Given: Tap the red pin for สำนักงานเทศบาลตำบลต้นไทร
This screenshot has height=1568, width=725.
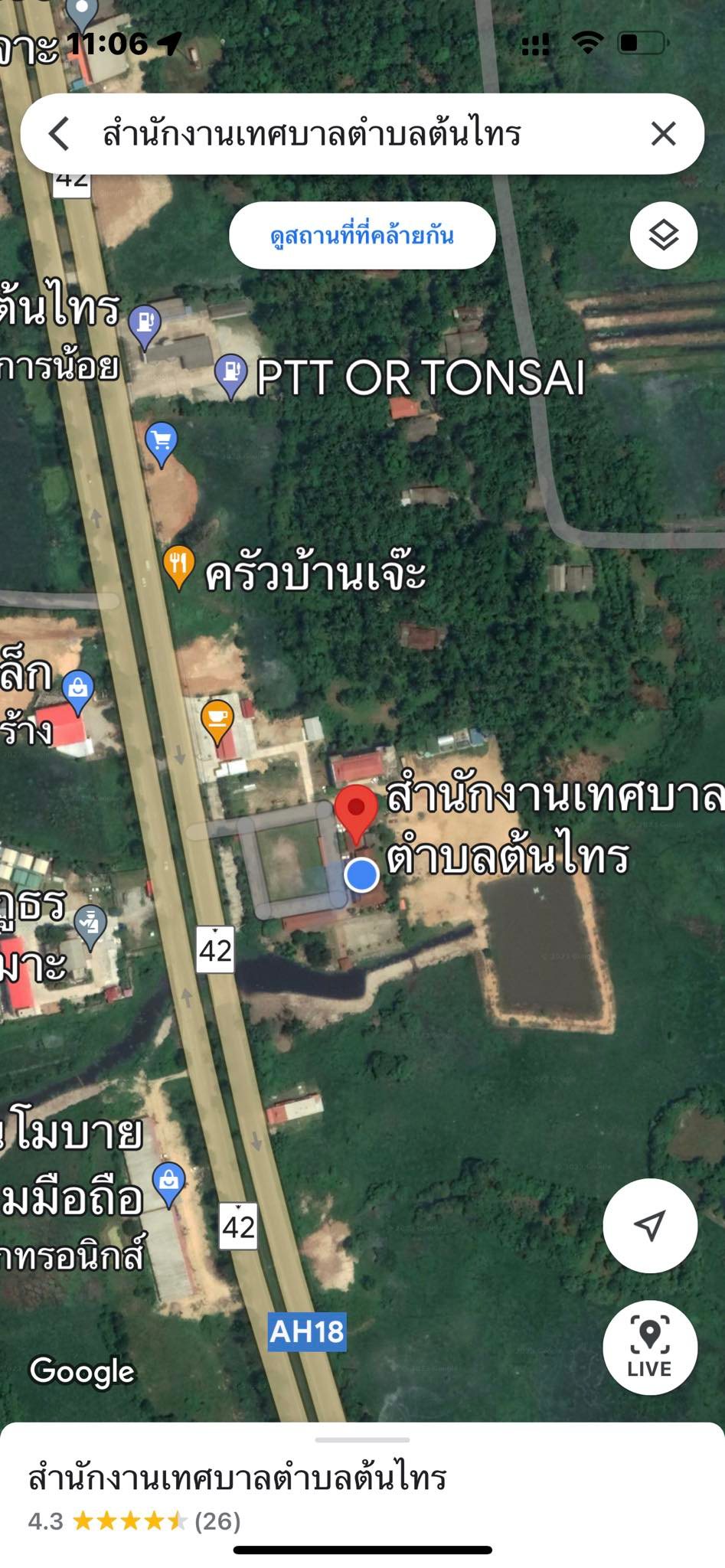Looking at the screenshot, I should 356,810.
